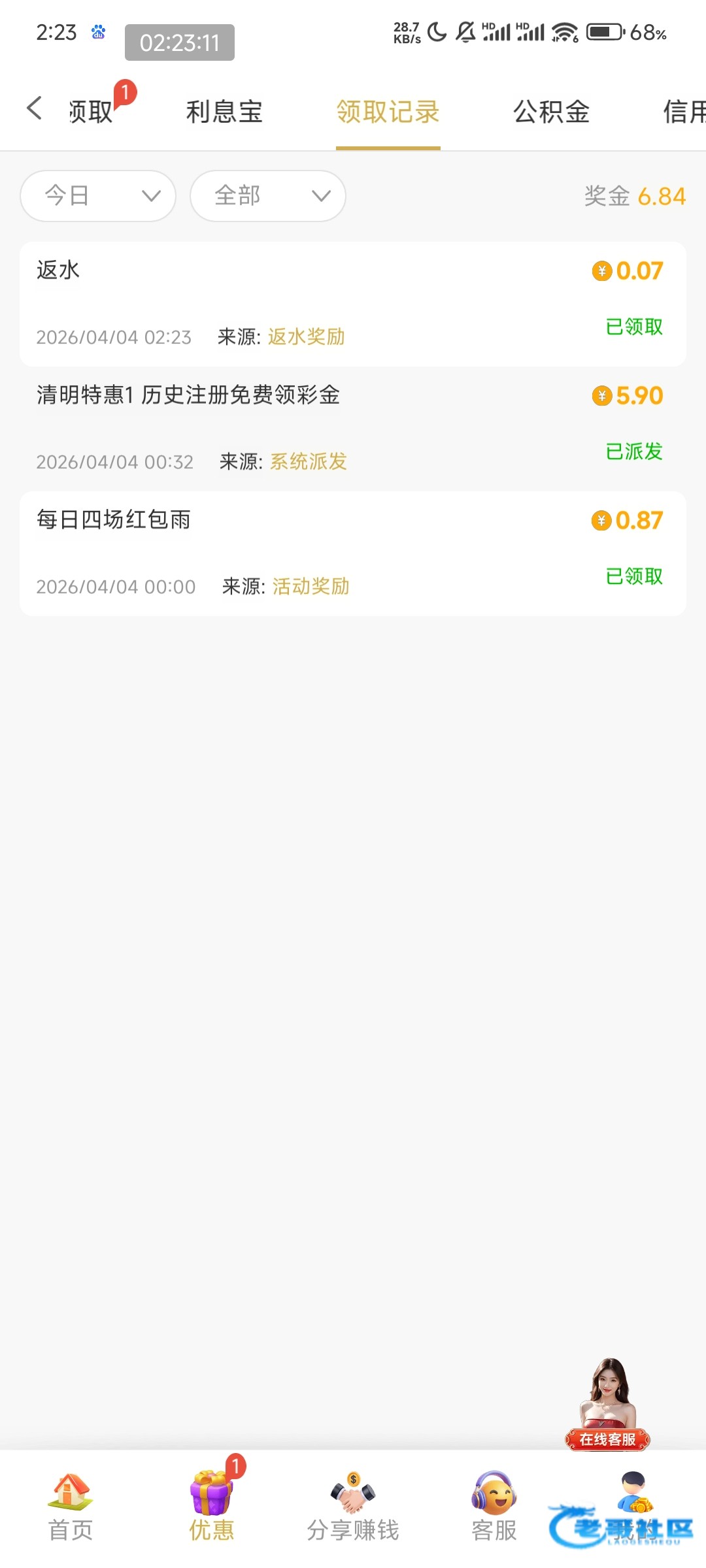Screen dimensions: 706x1568
Task: Expand the 今日 date dropdown
Action: pos(98,196)
